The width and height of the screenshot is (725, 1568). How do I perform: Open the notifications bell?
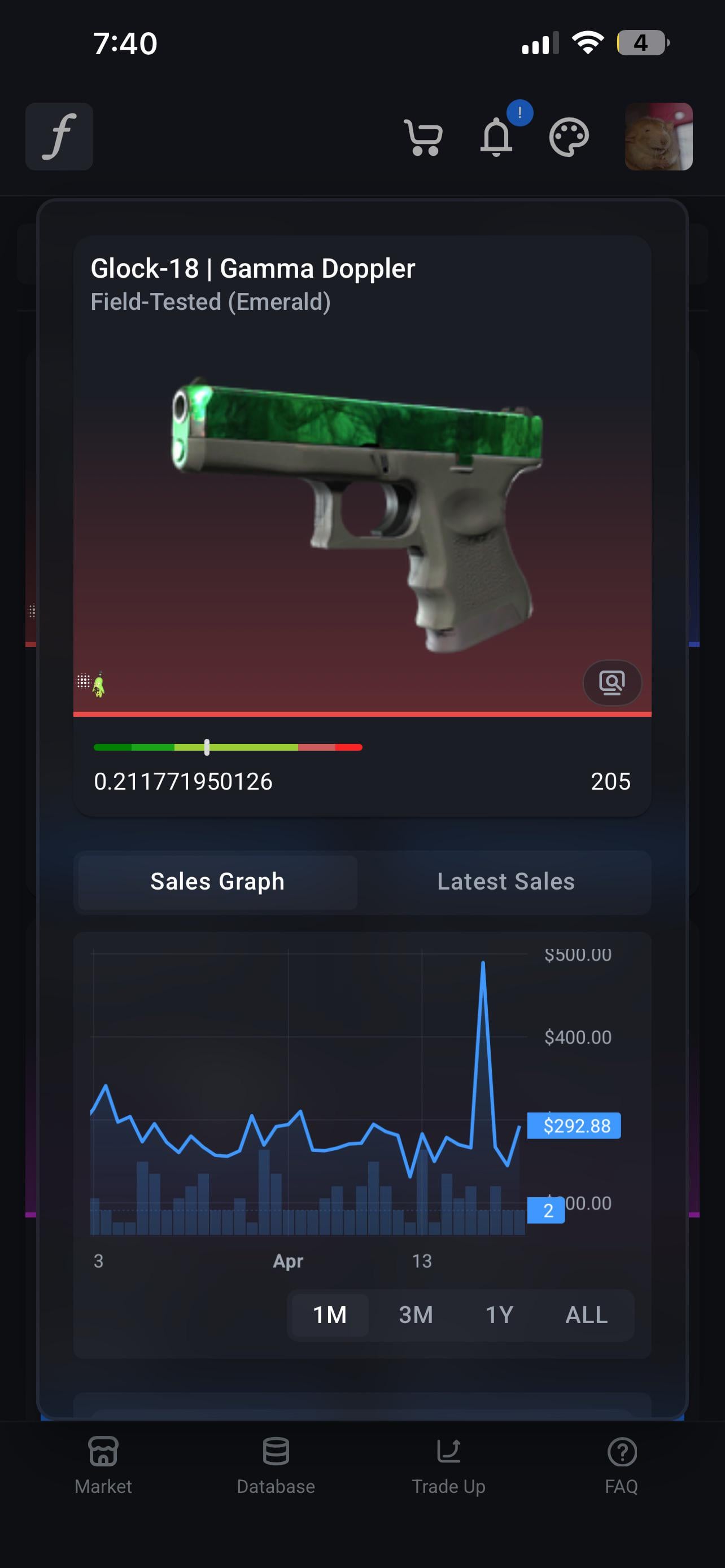click(x=497, y=138)
